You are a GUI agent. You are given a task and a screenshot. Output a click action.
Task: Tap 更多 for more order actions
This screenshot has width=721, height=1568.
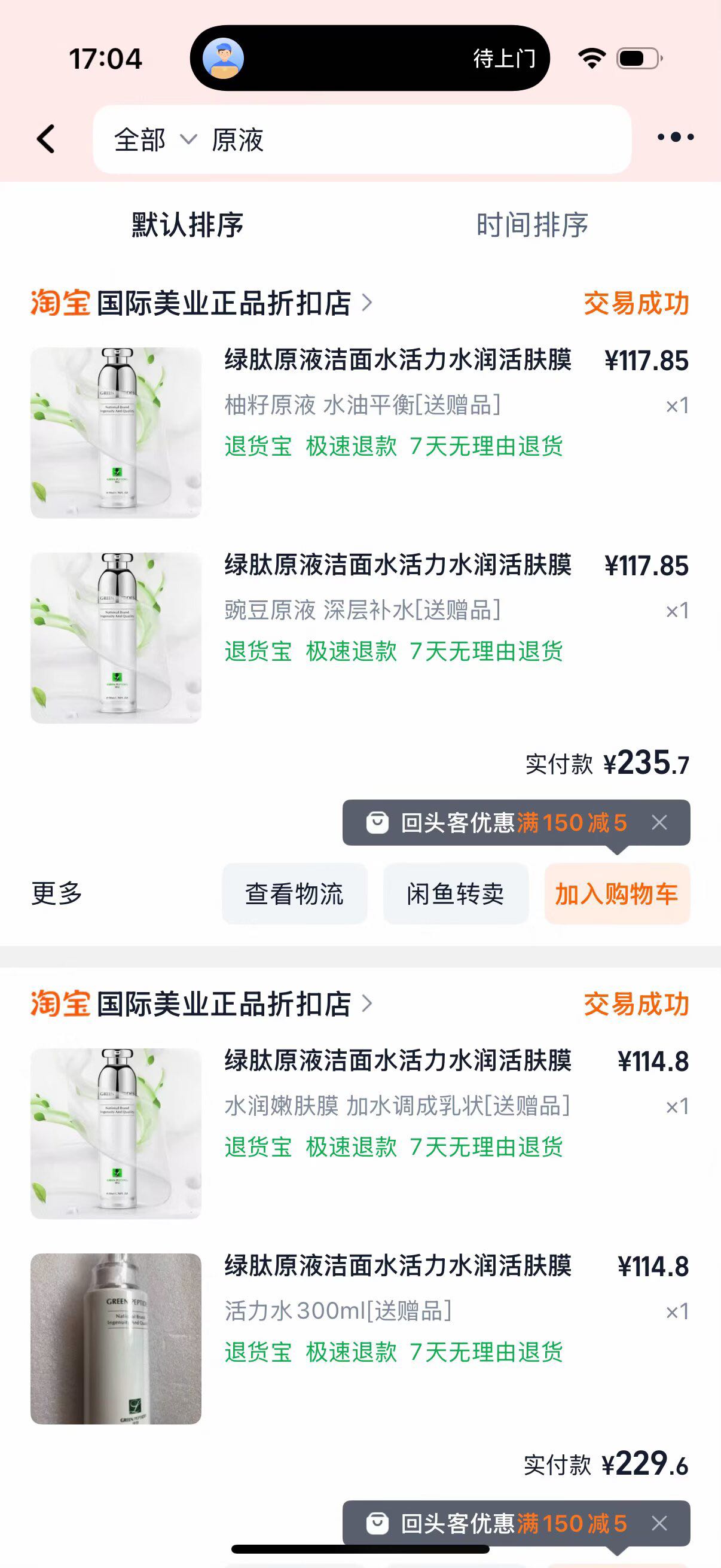click(x=57, y=893)
